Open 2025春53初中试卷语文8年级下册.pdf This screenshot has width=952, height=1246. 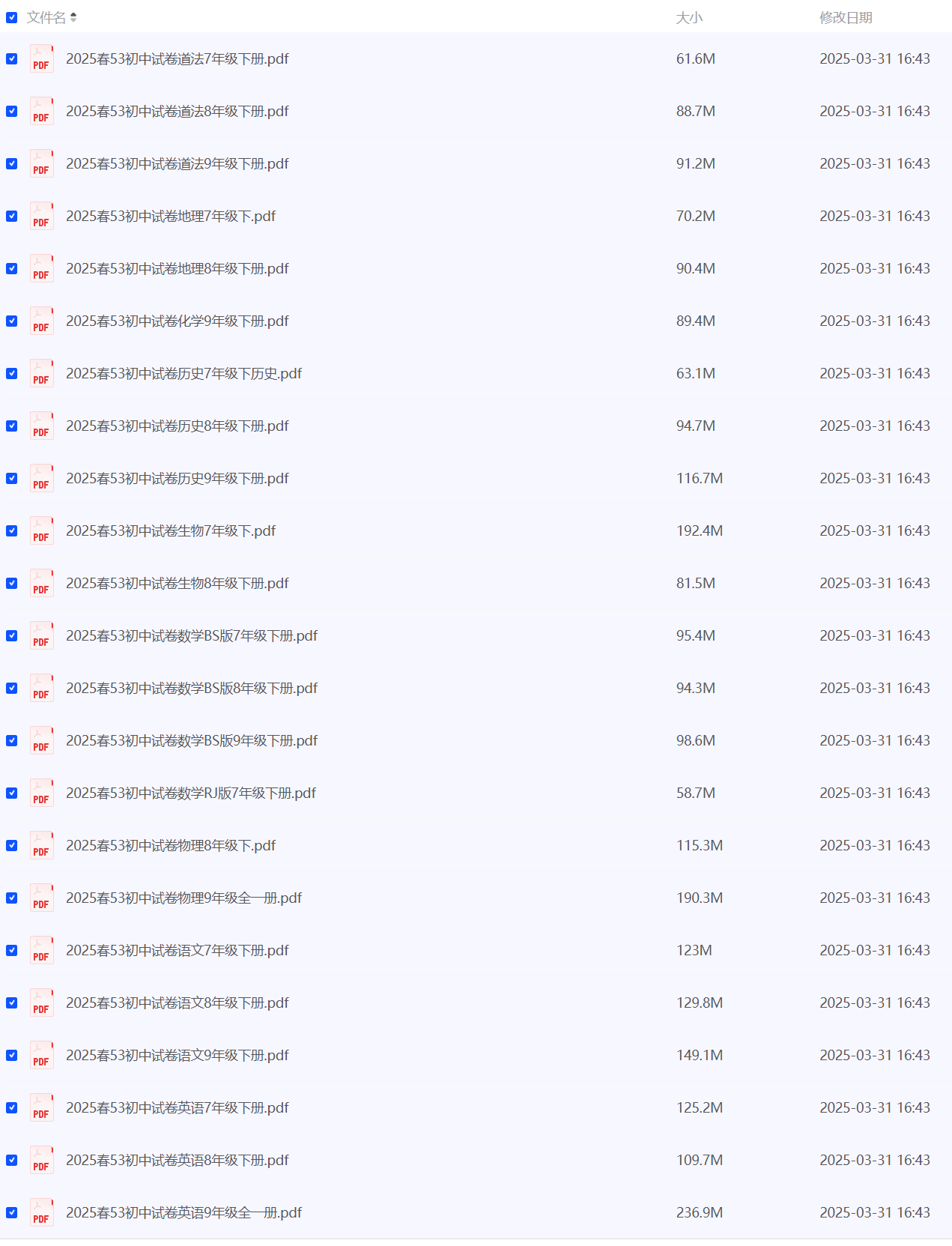[177, 1002]
